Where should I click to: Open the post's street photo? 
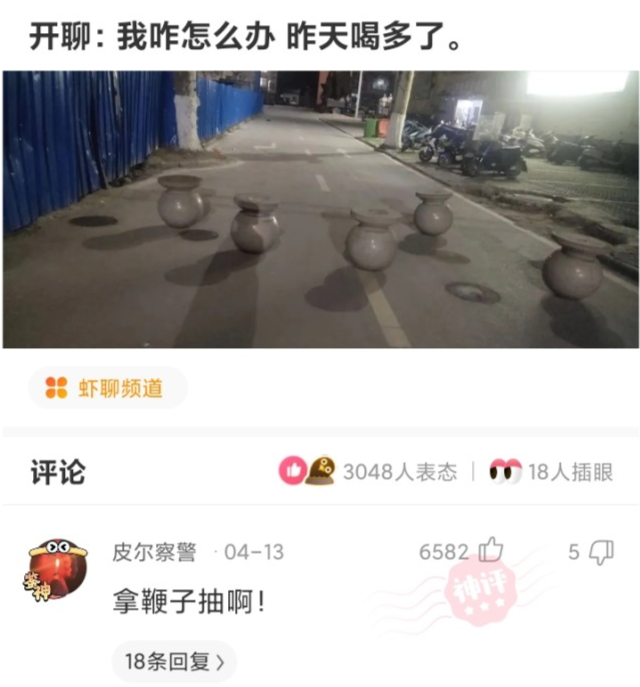click(320, 208)
